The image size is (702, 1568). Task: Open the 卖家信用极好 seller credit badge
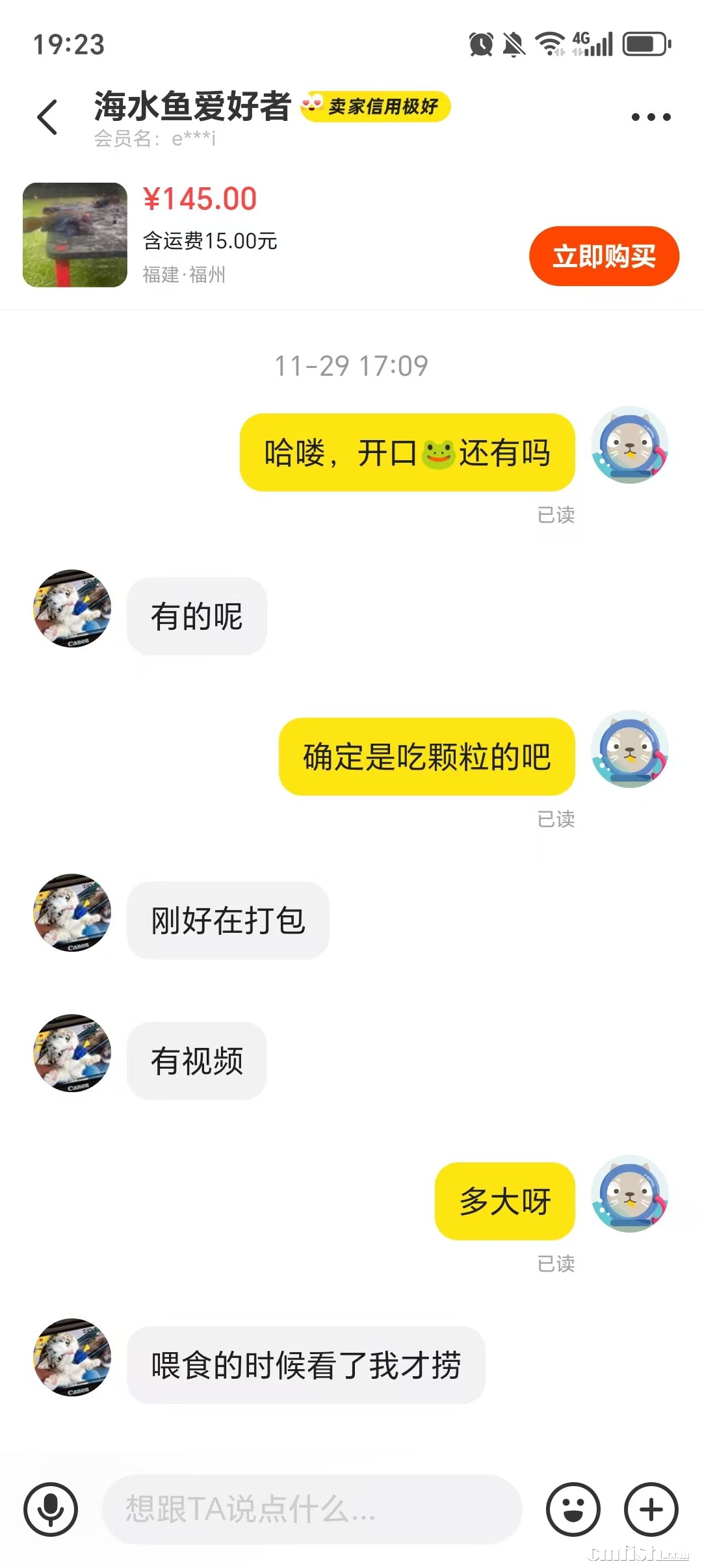[376, 106]
